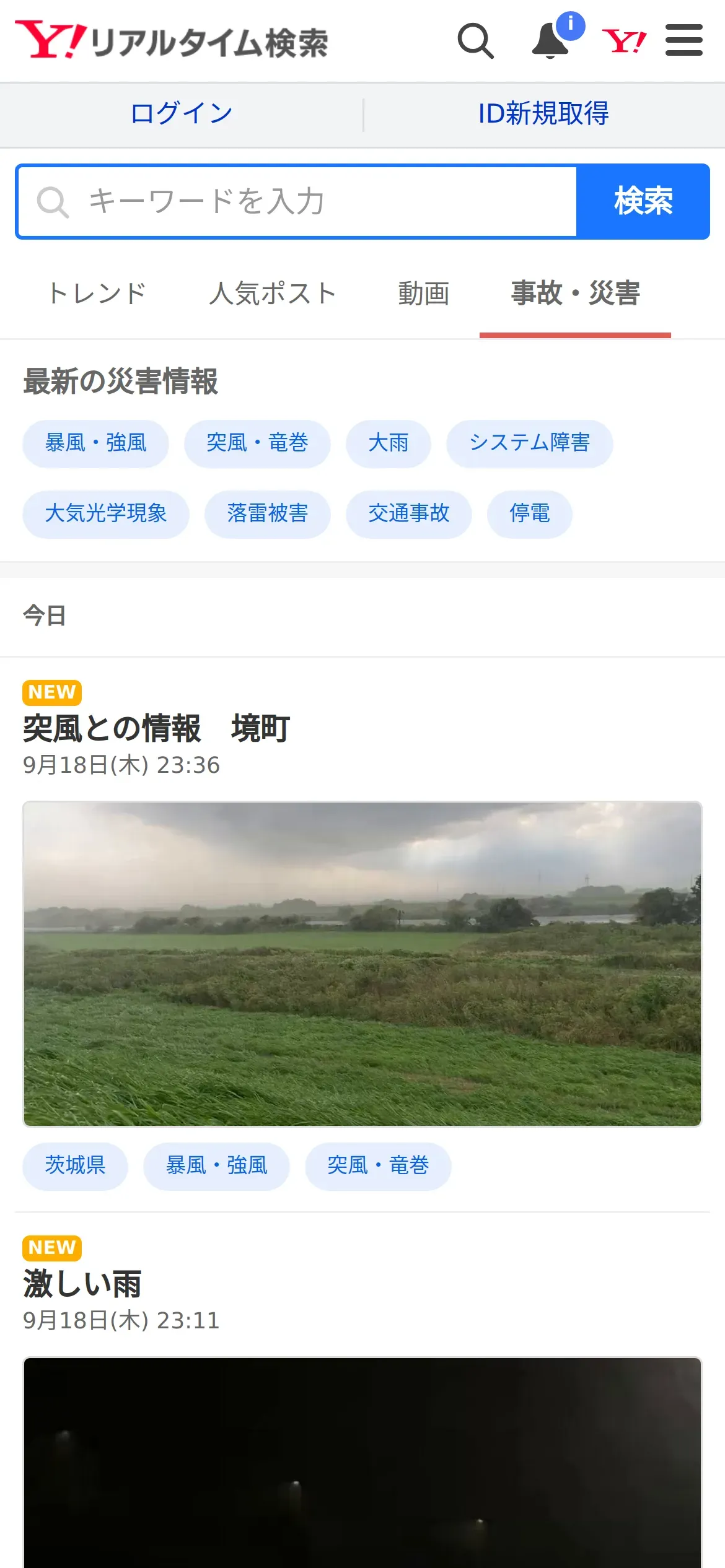Go to Yahoo home via red Y! icon
Viewport: 725px width, 1568px height.
coord(624,41)
